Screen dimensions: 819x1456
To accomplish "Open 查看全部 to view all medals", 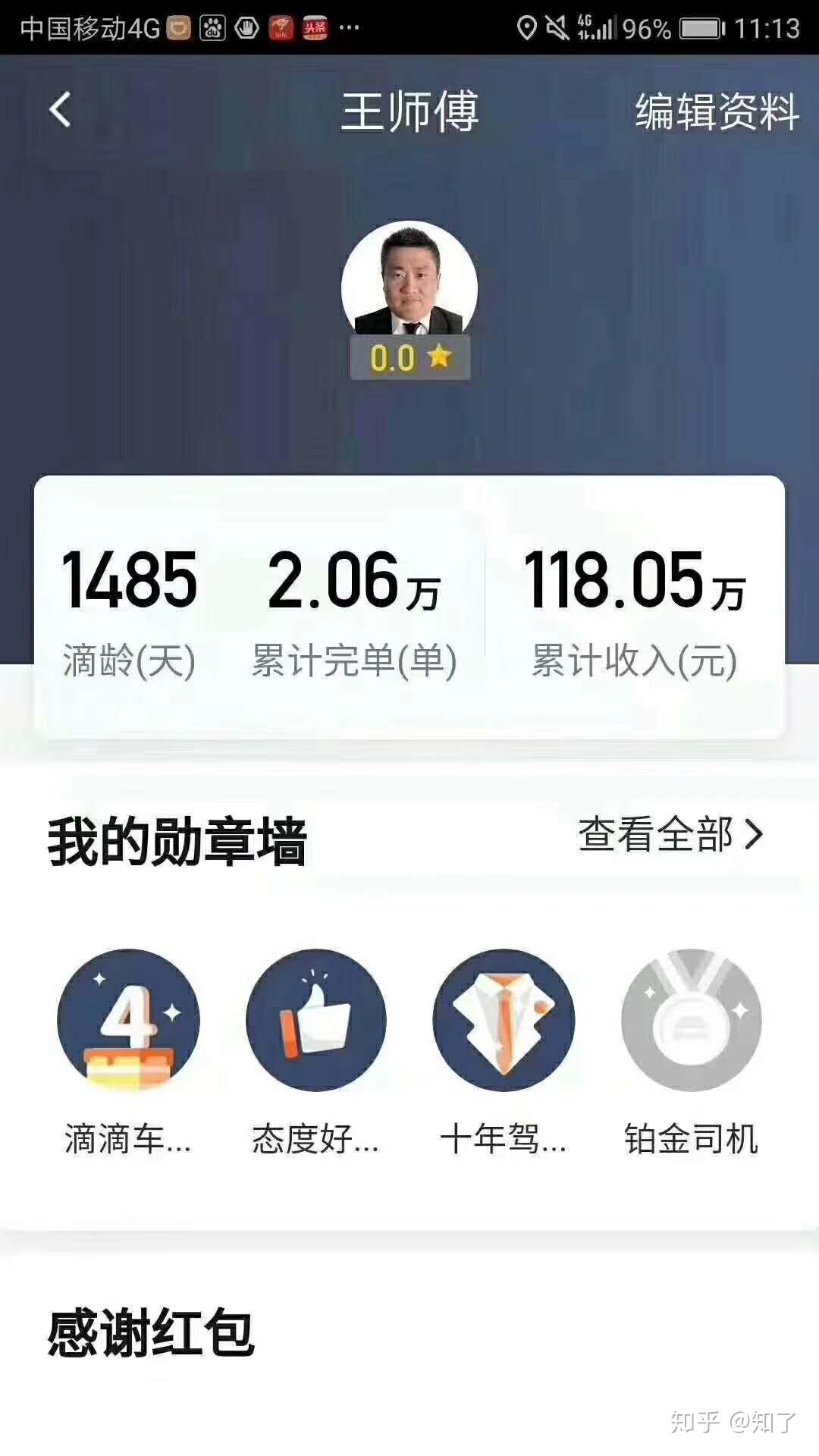I will point(671,834).
